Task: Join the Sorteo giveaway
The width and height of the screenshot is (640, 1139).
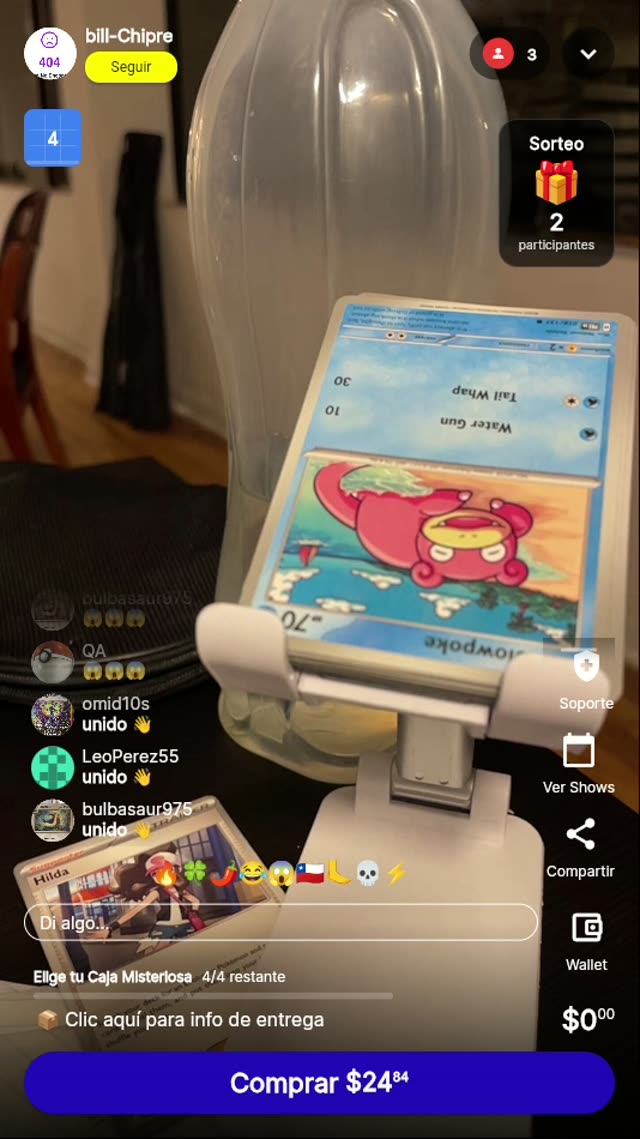Action: pos(556,194)
